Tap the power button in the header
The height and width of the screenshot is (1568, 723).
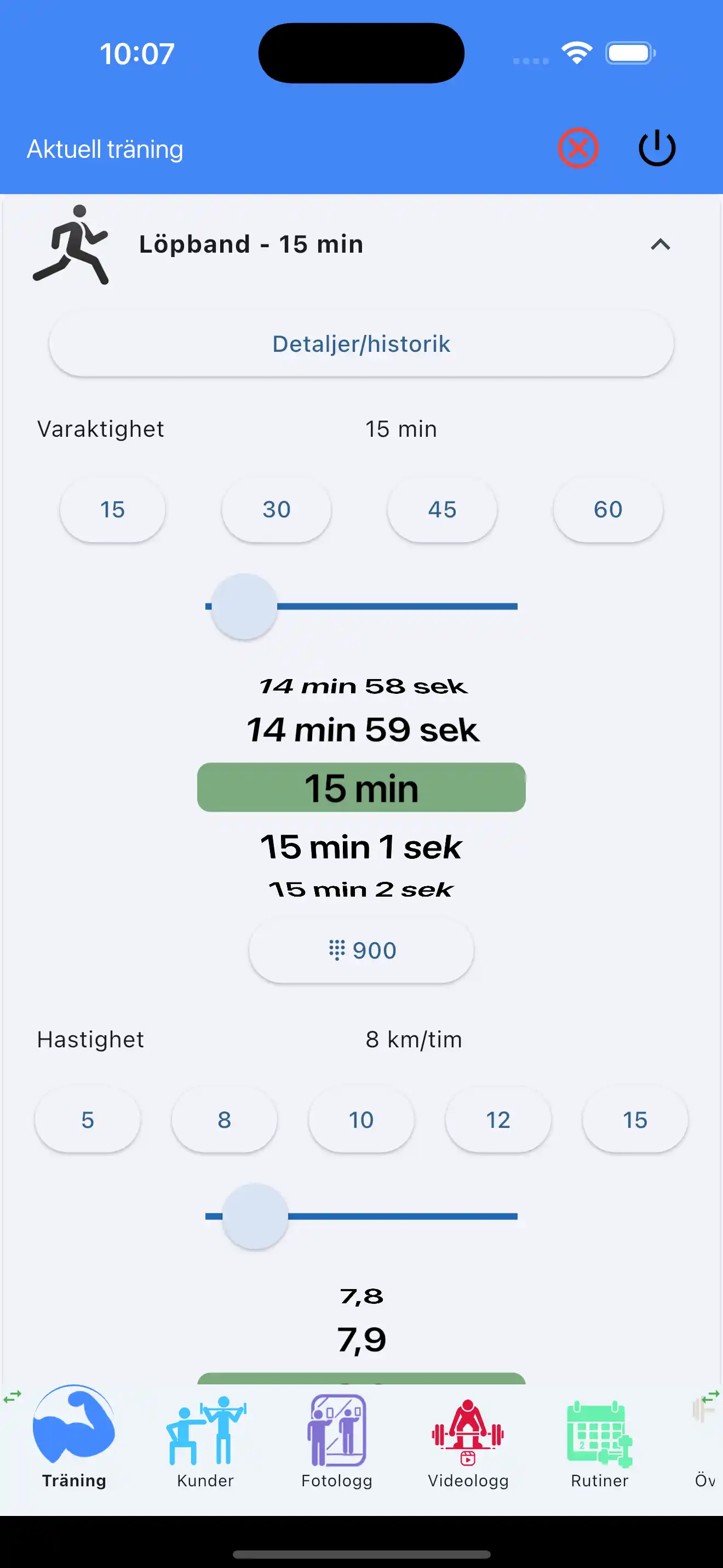tap(656, 147)
